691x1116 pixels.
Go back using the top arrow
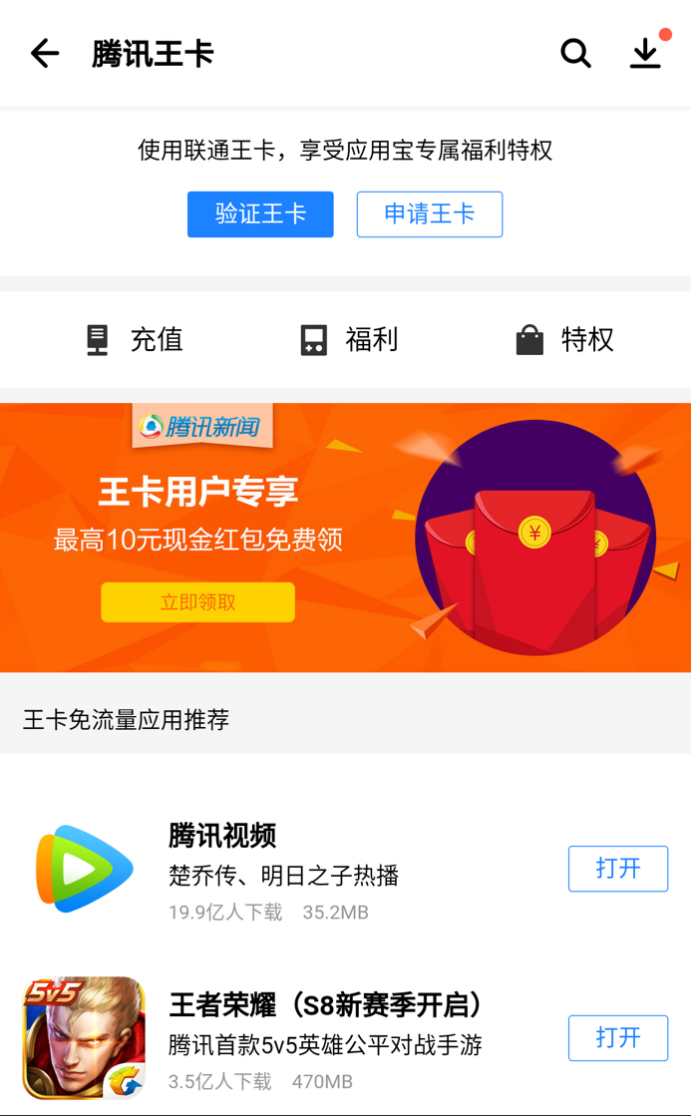coord(45,54)
